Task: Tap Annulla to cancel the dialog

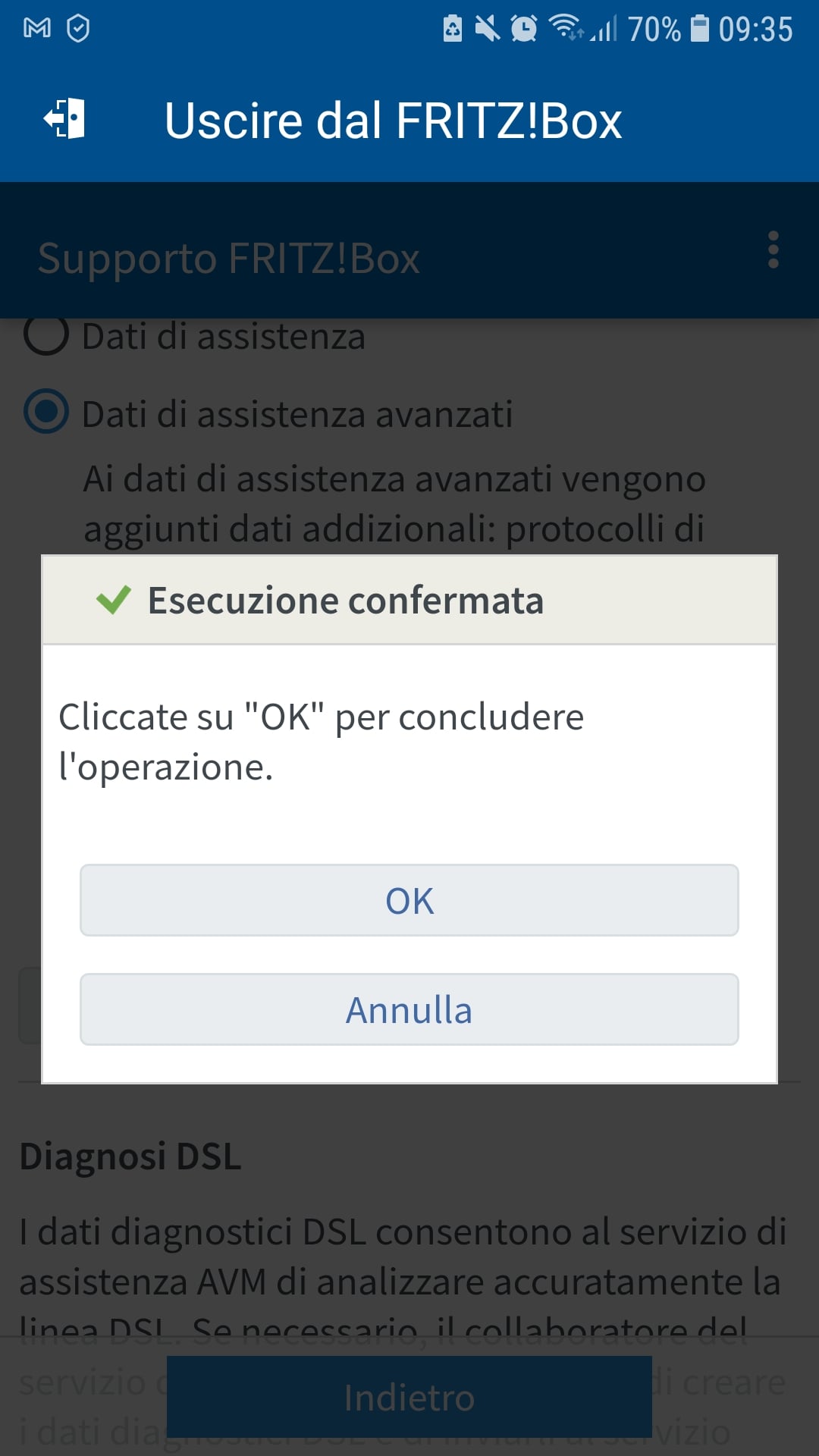Action: (409, 1009)
